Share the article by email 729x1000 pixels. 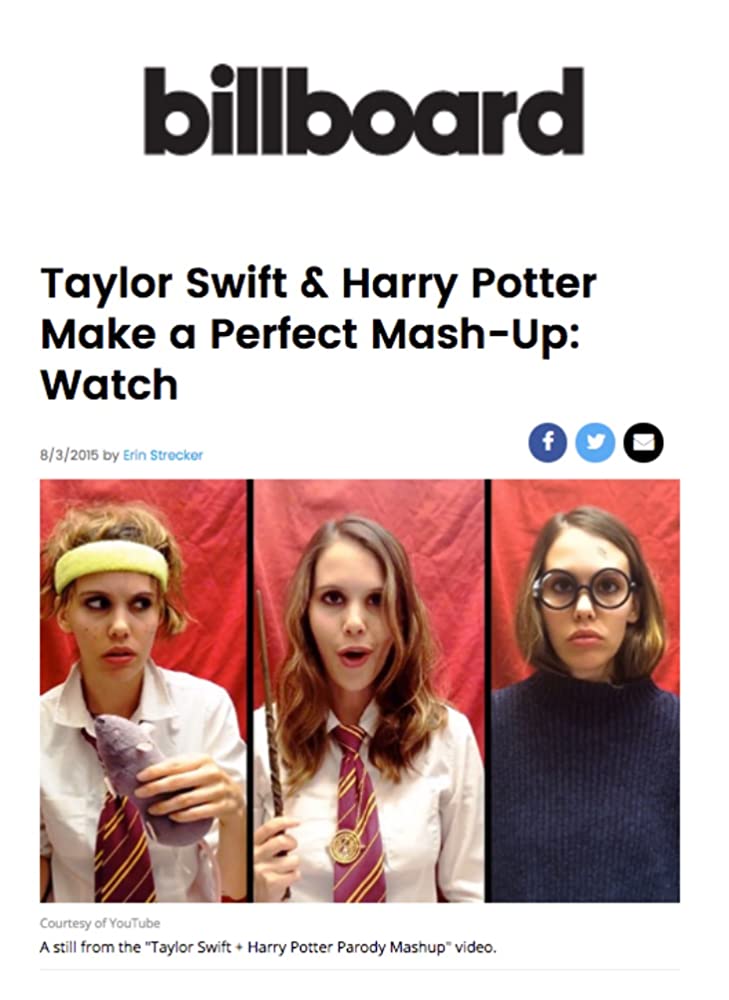643,442
